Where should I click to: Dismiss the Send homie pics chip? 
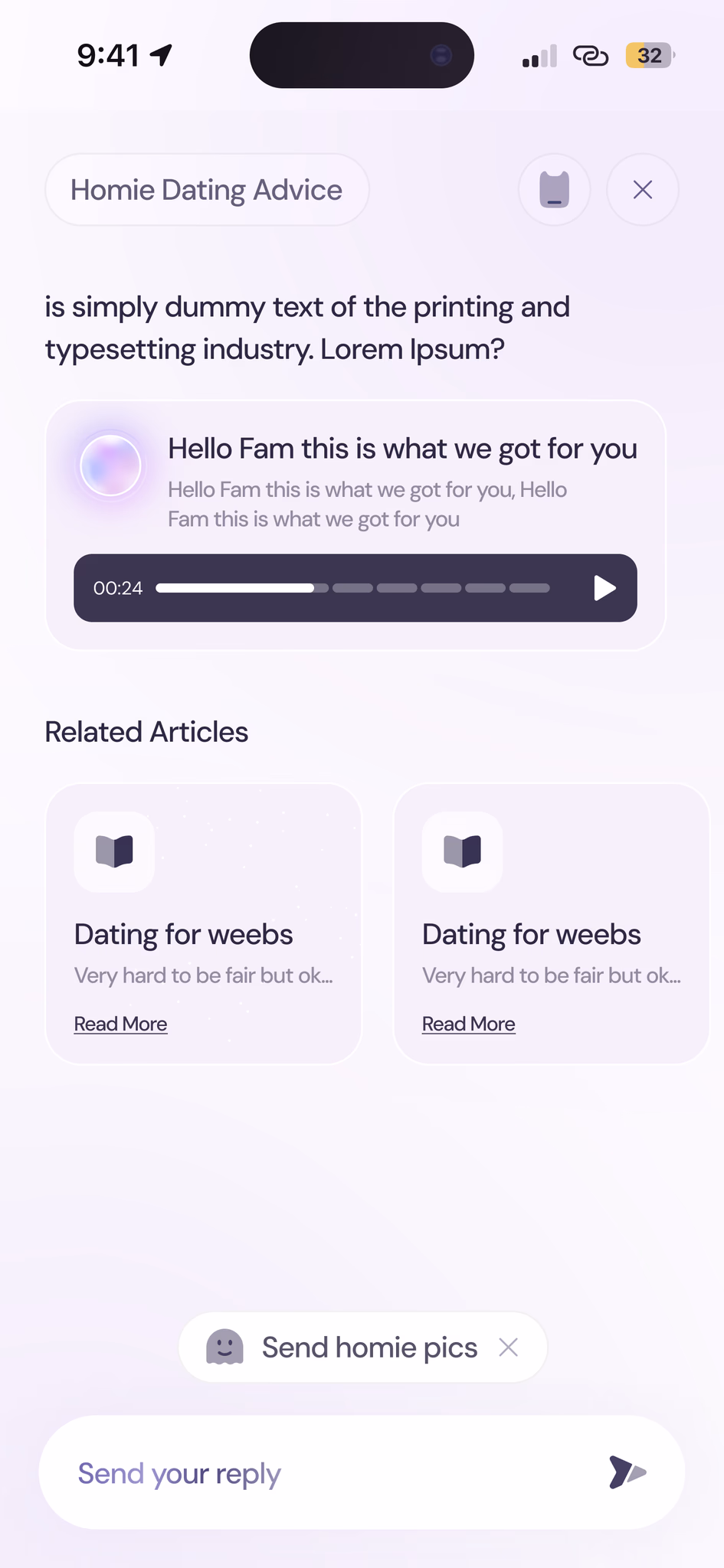[x=508, y=1347]
